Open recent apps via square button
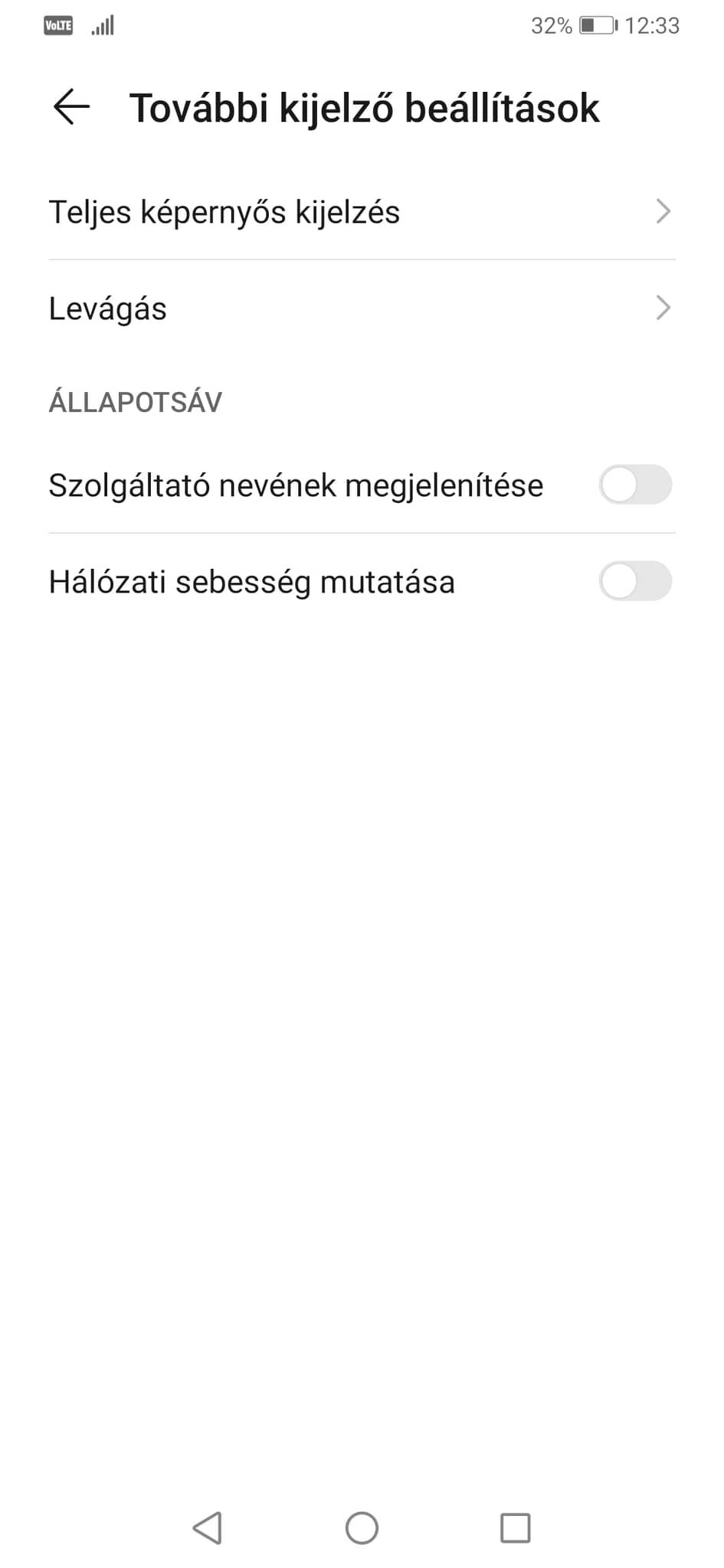Screen dimensions: 724x1568 [515, 1527]
